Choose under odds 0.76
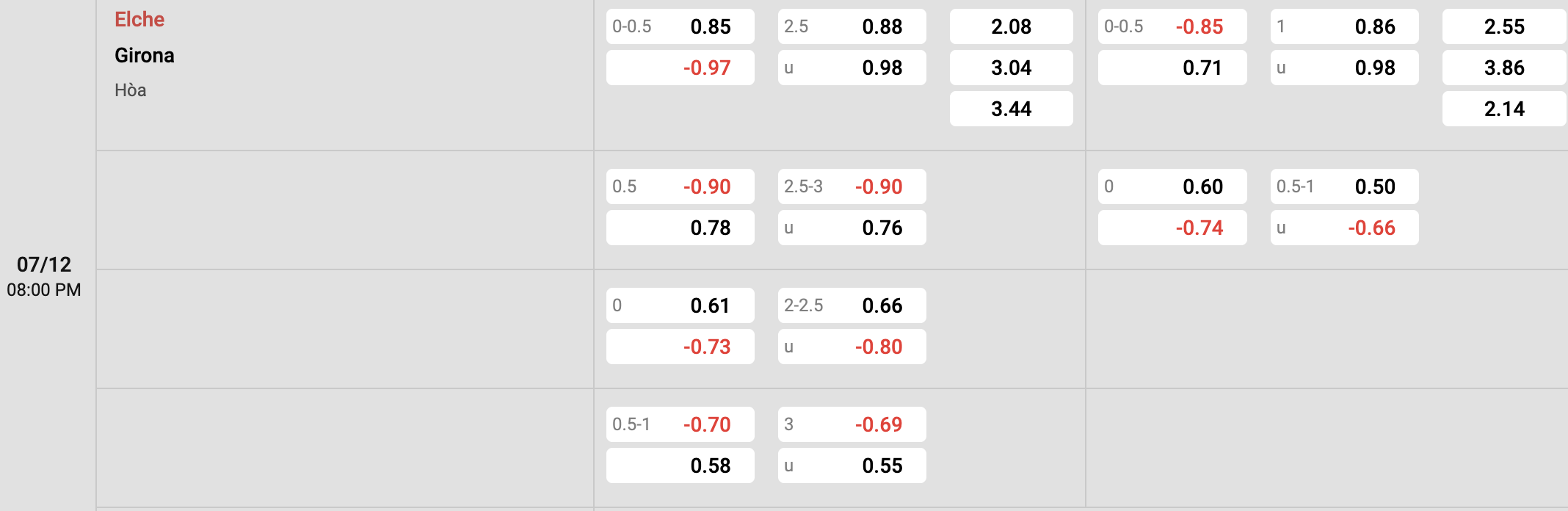 [852, 228]
